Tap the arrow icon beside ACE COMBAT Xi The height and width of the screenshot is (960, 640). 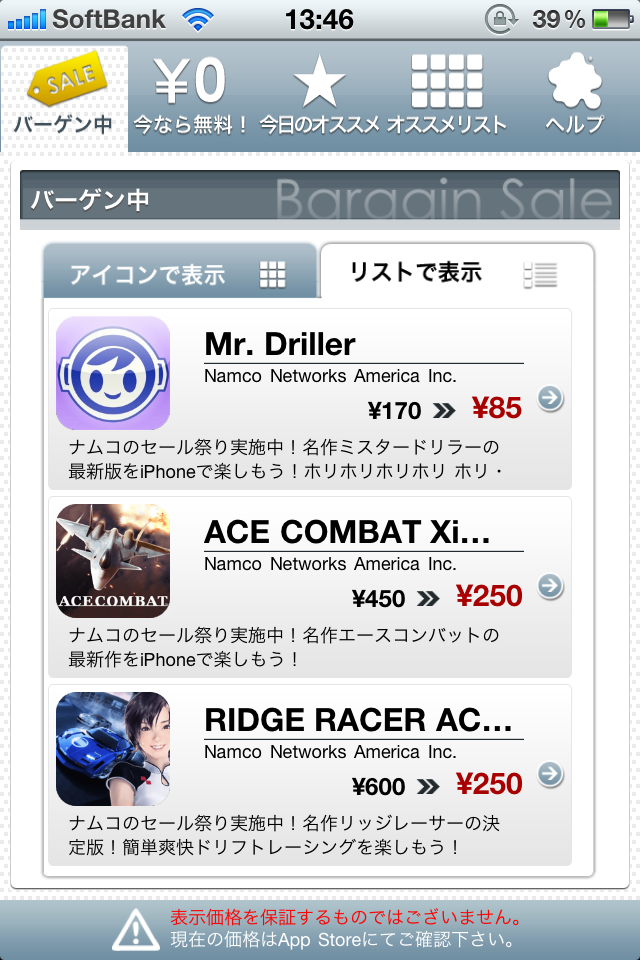pyautogui.click(x=551, y=587)
